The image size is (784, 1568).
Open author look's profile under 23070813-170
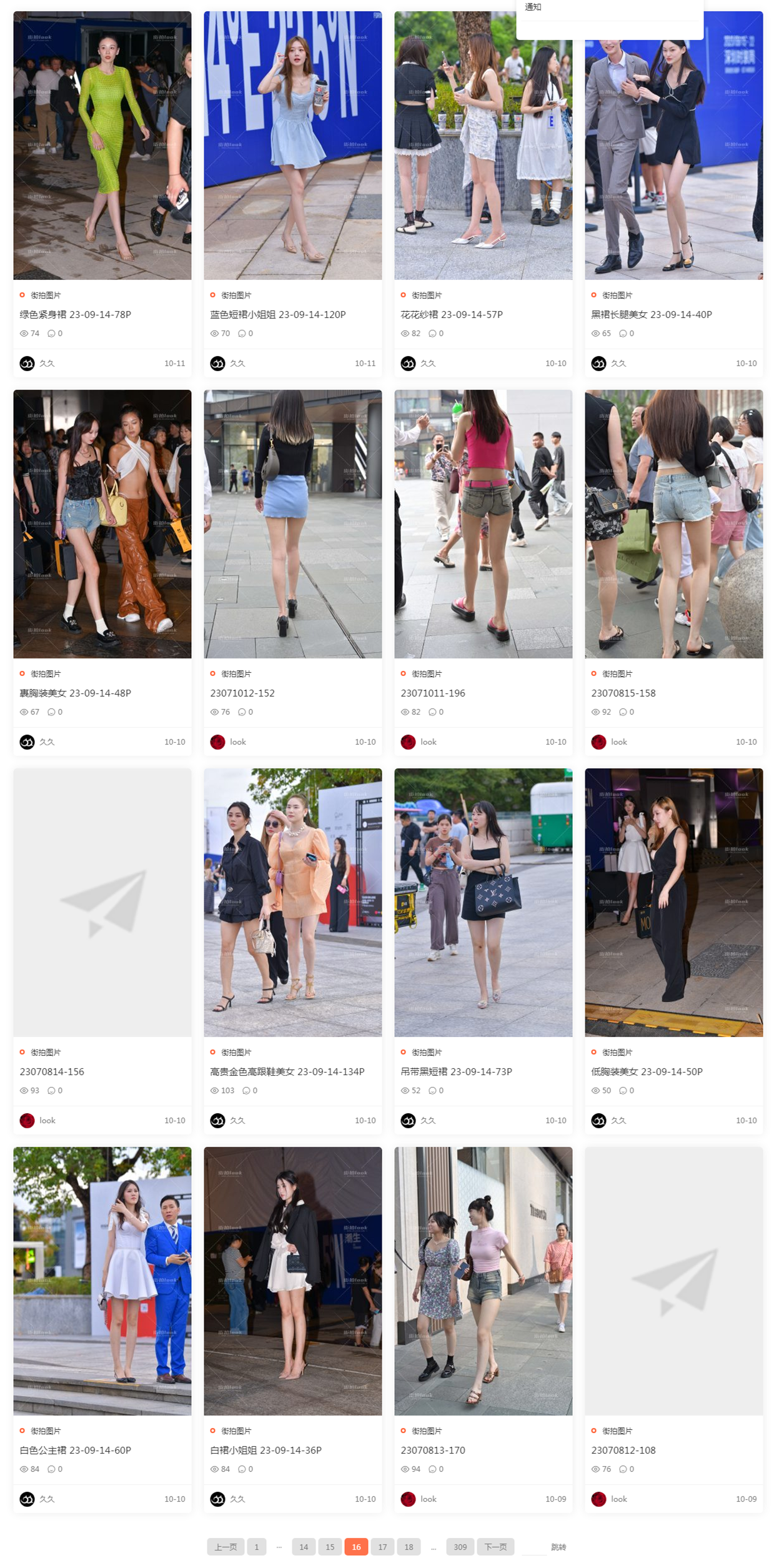[x=428, y=1499]
